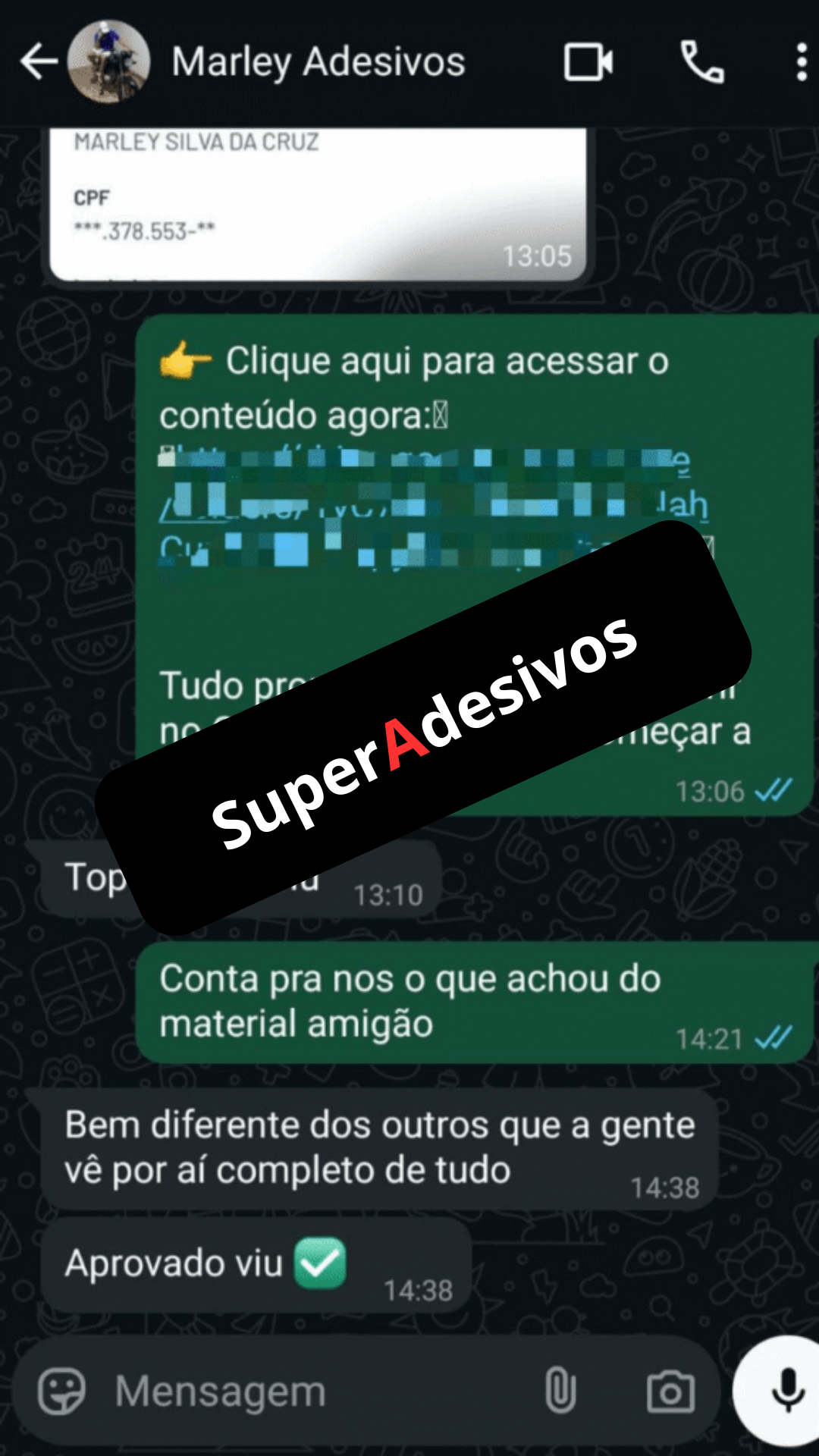Attach a file with the paperclip icon
Image resolution: width=819 pixels, height=1456 pixels.
560,1392
